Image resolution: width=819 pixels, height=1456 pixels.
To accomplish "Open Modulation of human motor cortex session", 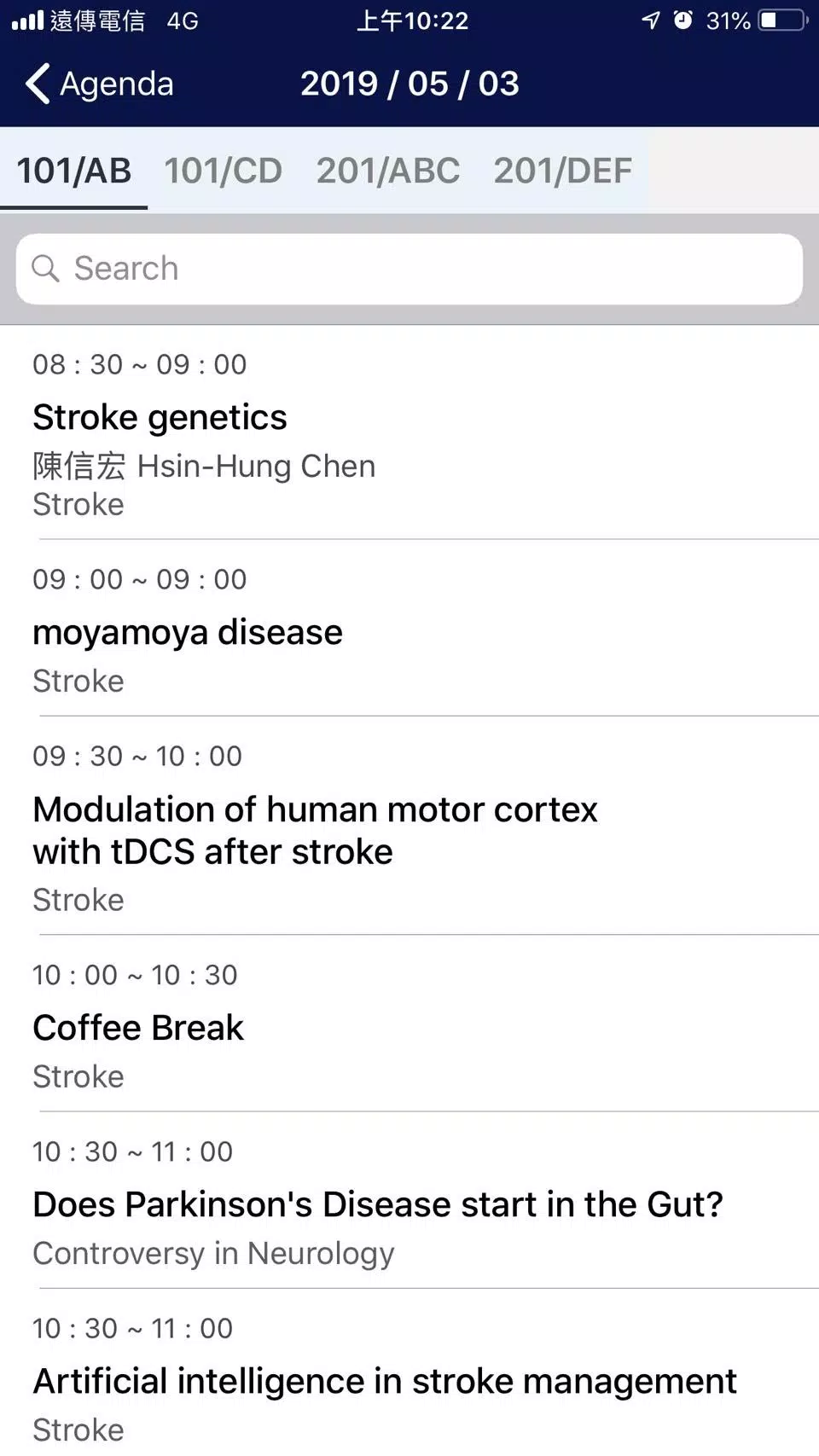I will point(409,827).
